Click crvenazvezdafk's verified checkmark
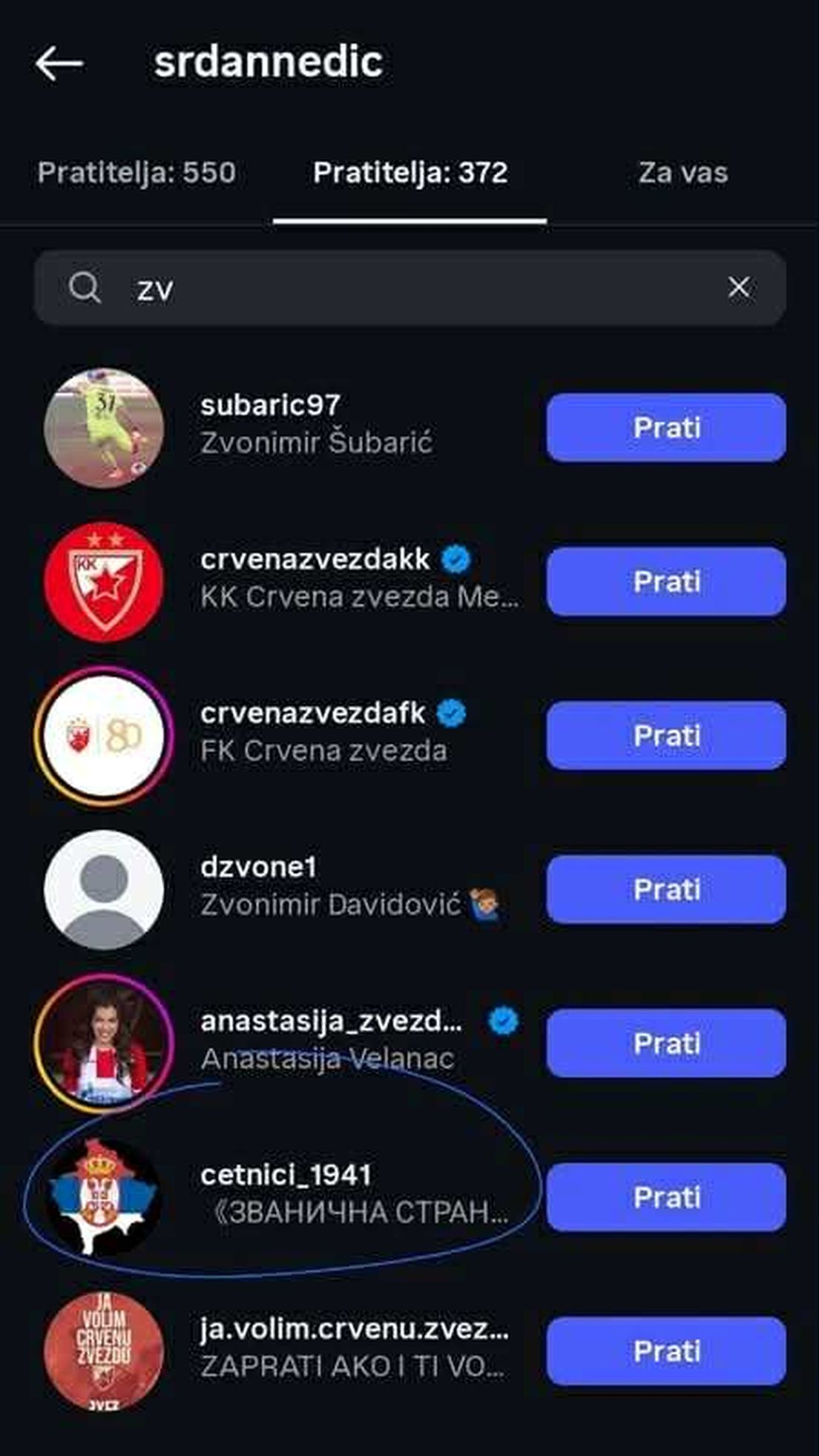This screenshot has height=1456, width=819. (x=452, y=714)
